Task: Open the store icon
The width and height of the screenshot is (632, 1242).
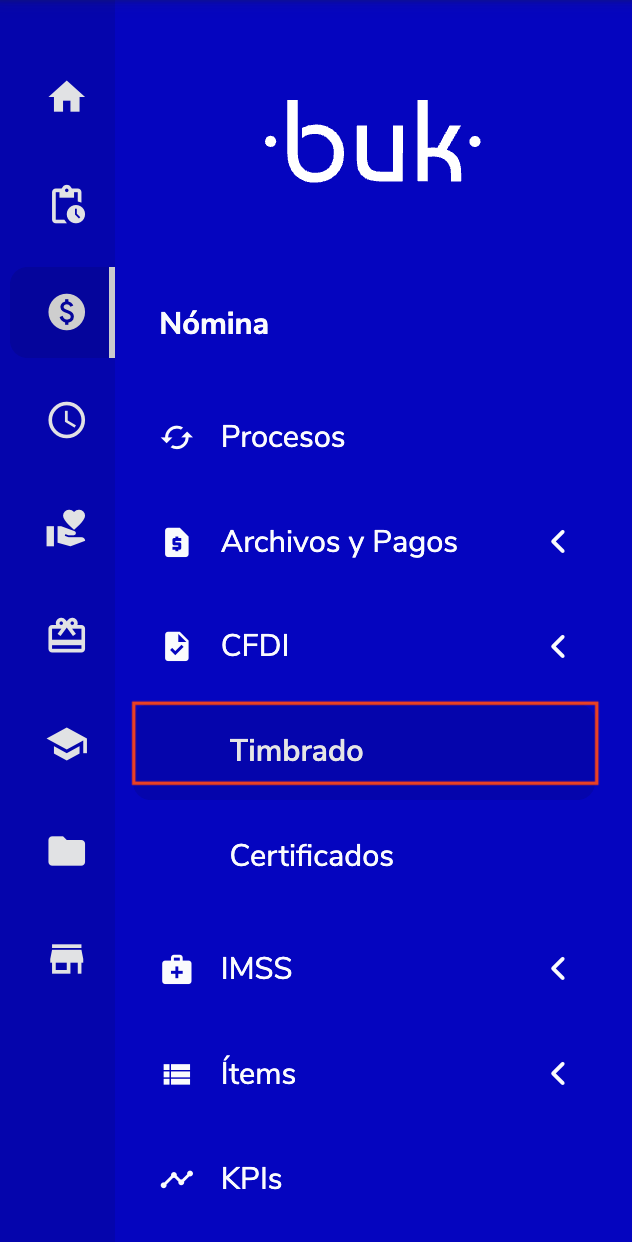Action: [67, 959]
